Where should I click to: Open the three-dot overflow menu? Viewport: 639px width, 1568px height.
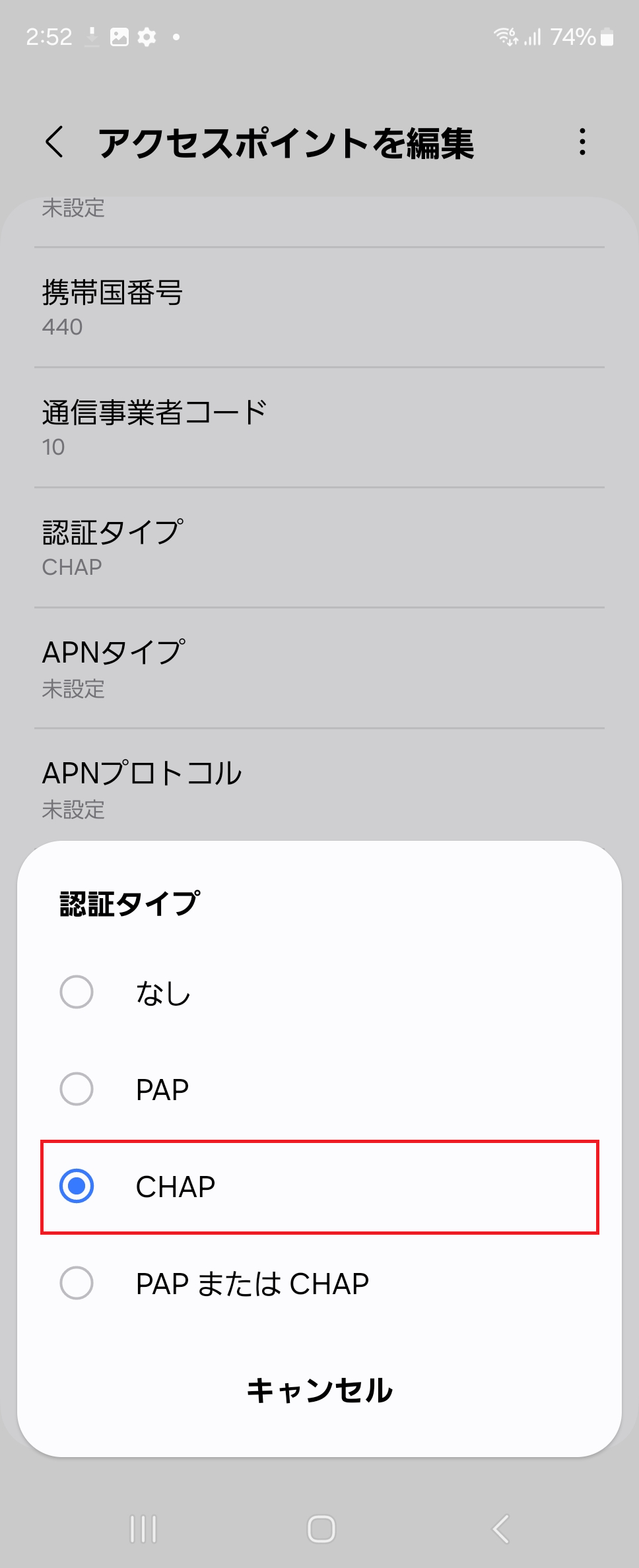point(582,143)
